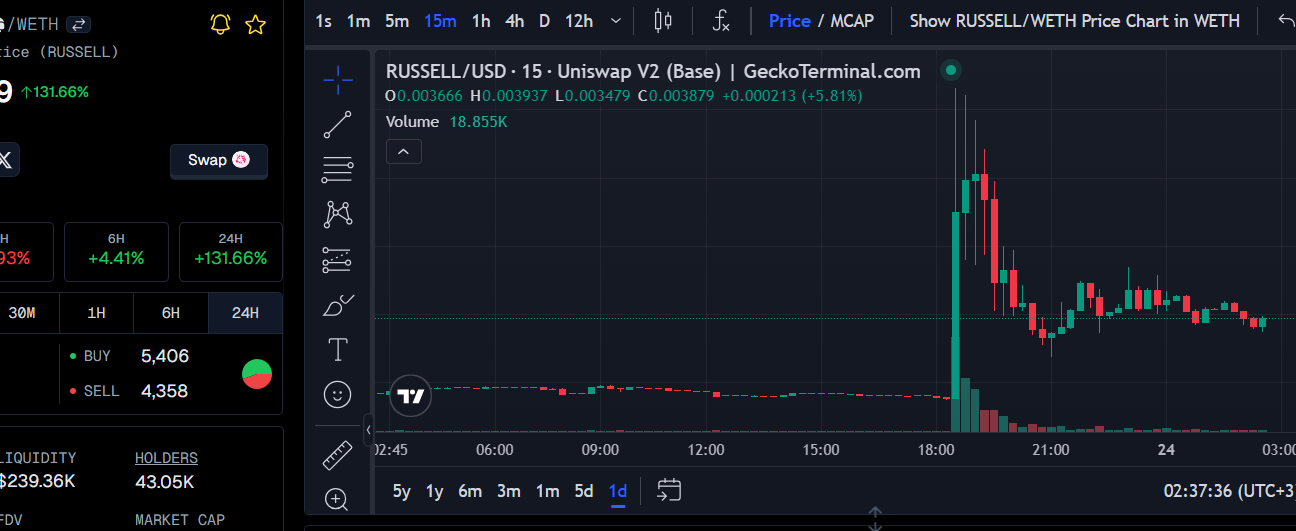
Task: Collapse the volume indicator legend
Action: coord(403,152)
